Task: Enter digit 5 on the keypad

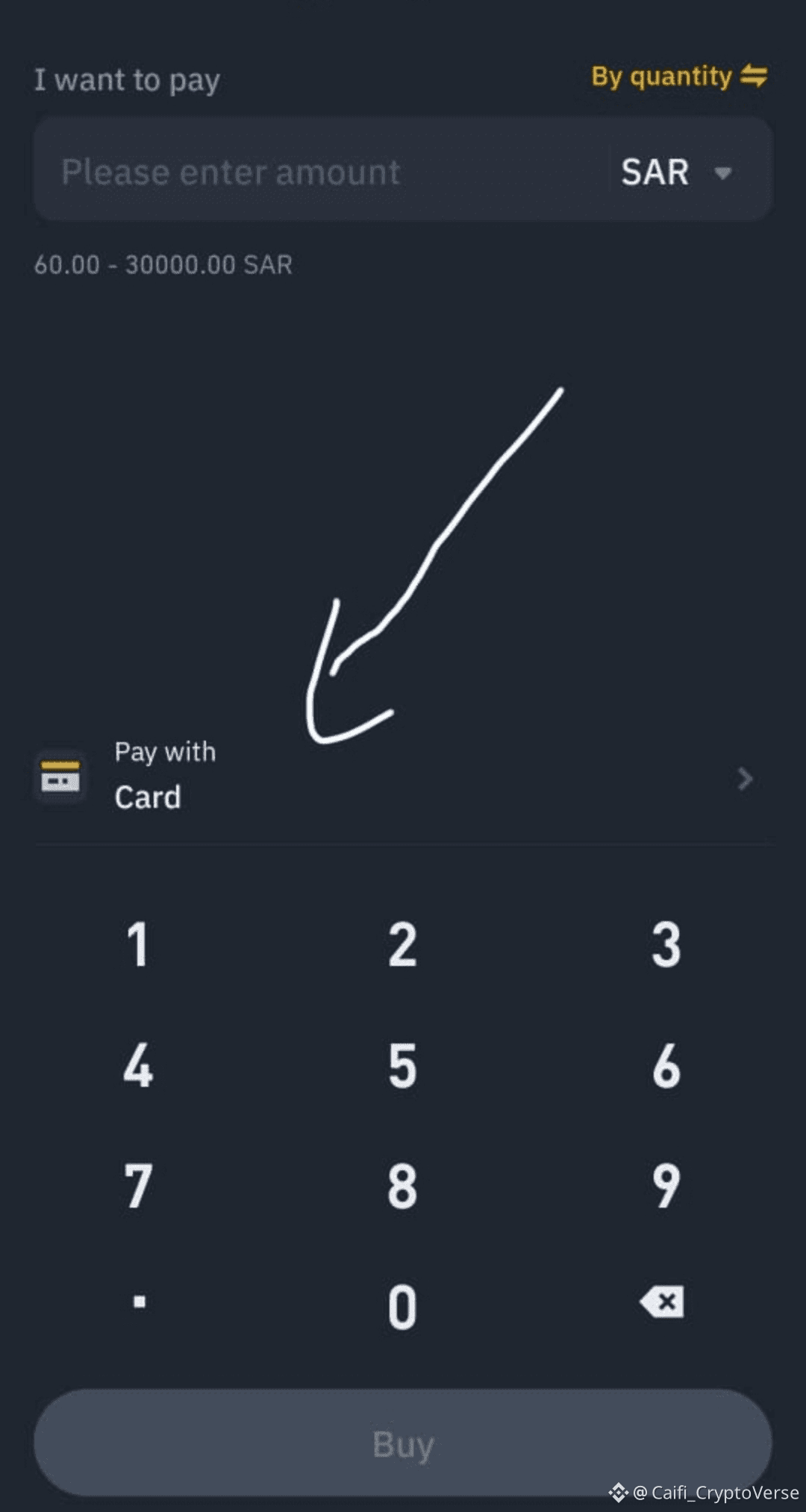Action: [x=402, y=1065]
